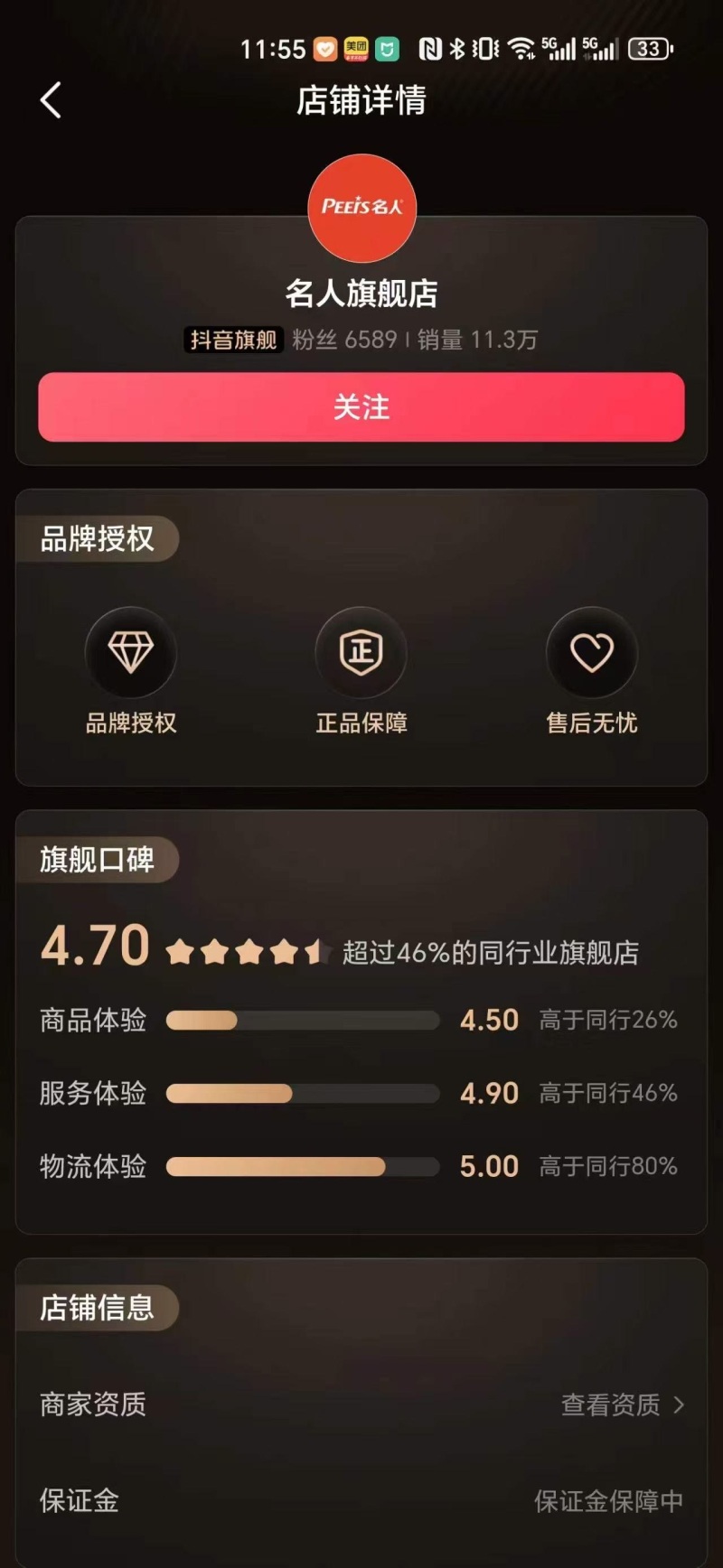Open 售后无忧 heart icon
The image size is (723, 1568).
(x=592, y=652)
